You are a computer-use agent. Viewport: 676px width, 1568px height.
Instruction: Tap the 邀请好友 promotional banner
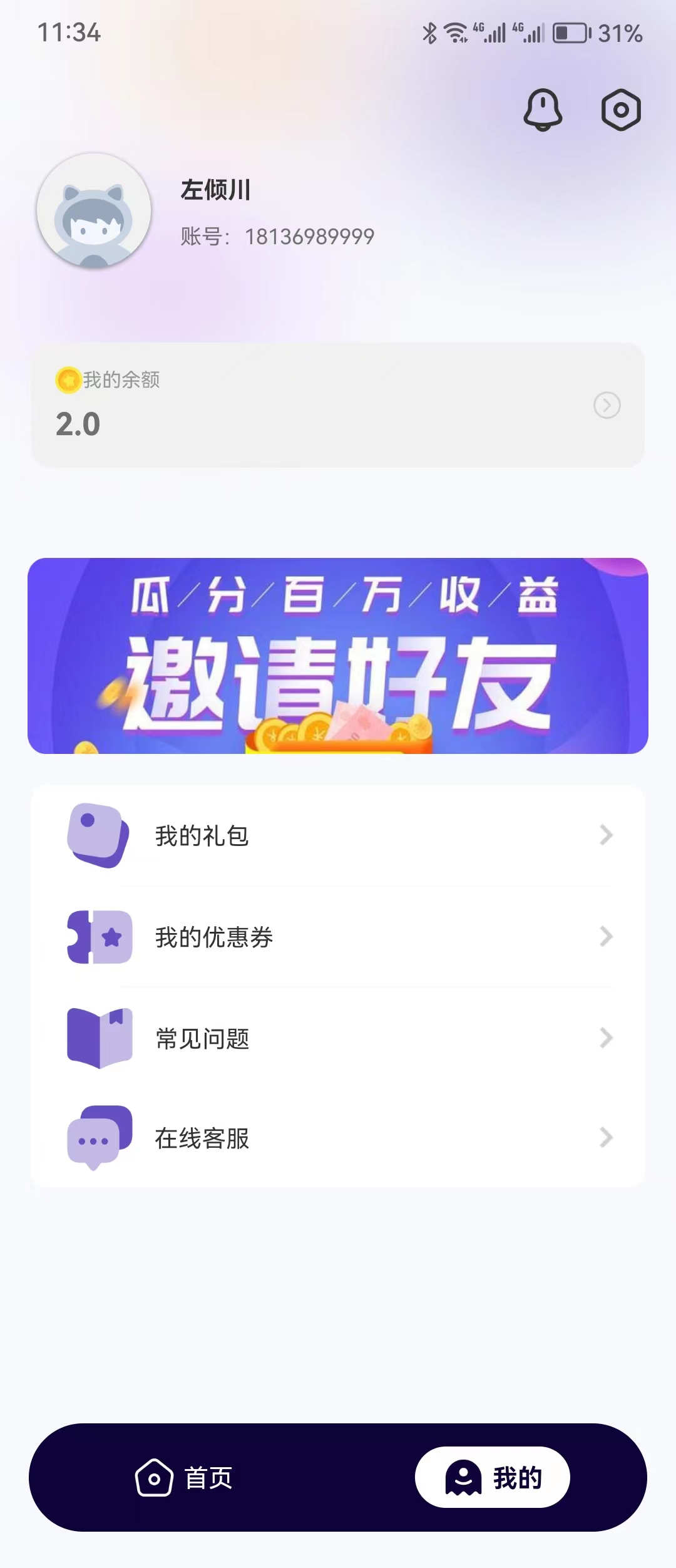point(338,658)
